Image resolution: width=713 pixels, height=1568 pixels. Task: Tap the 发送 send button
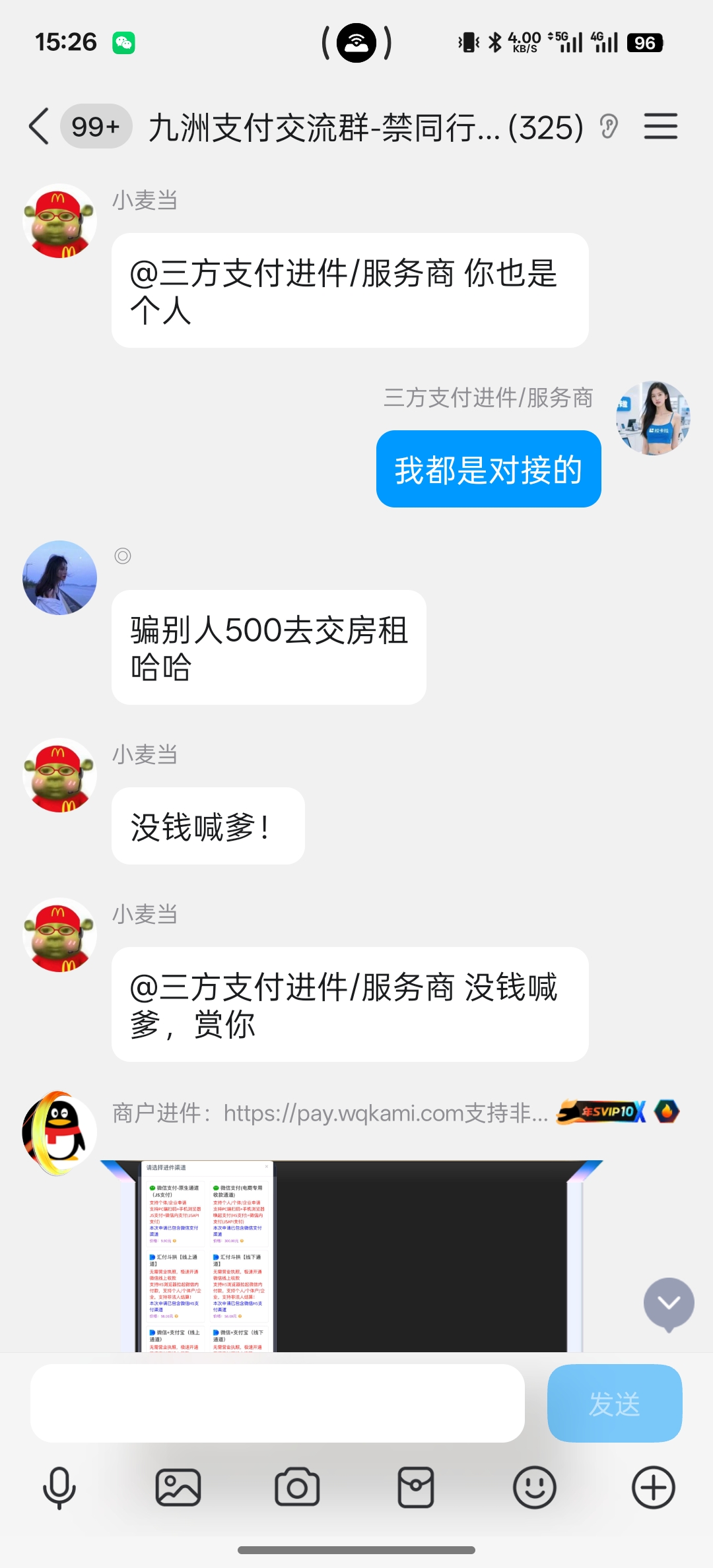pos(614,1403)
